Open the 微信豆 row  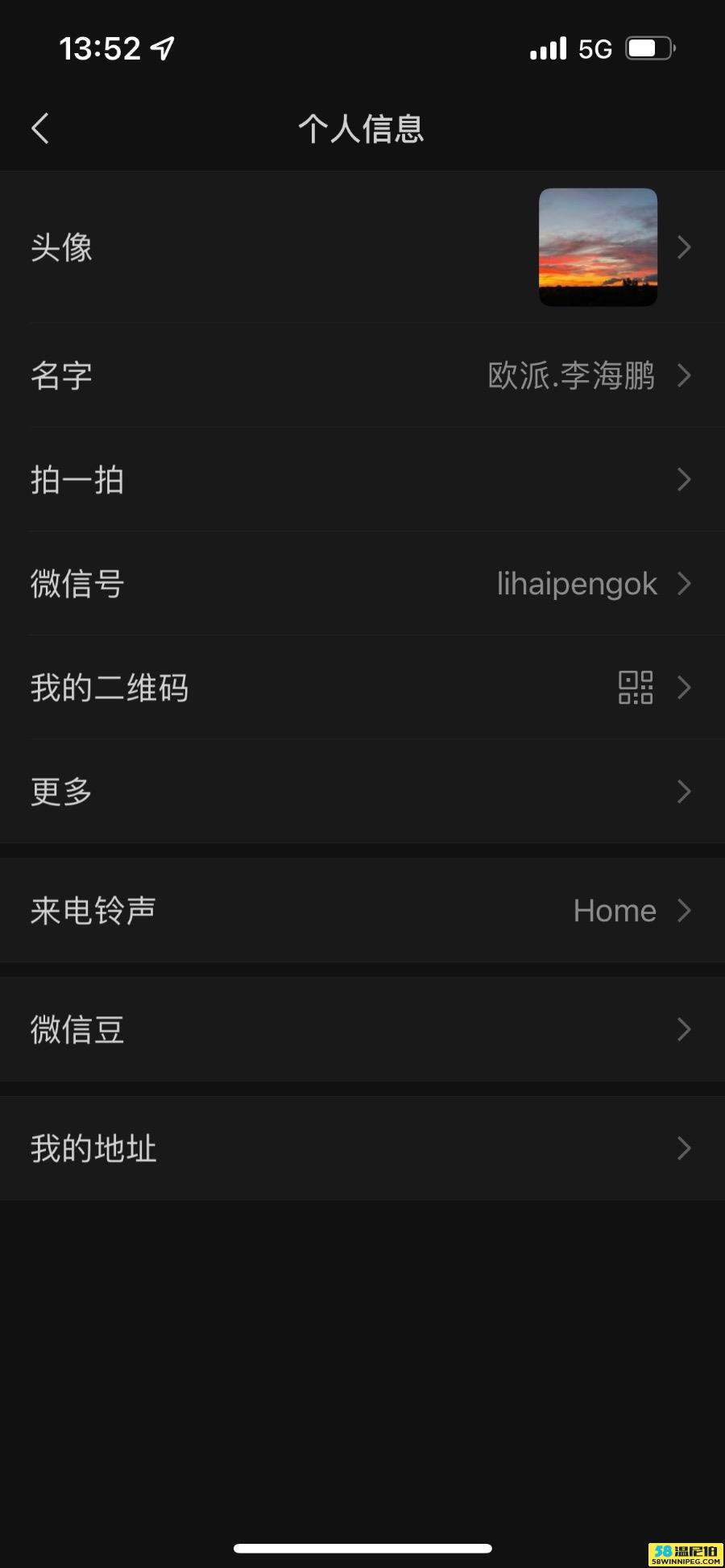point(362,1029)
